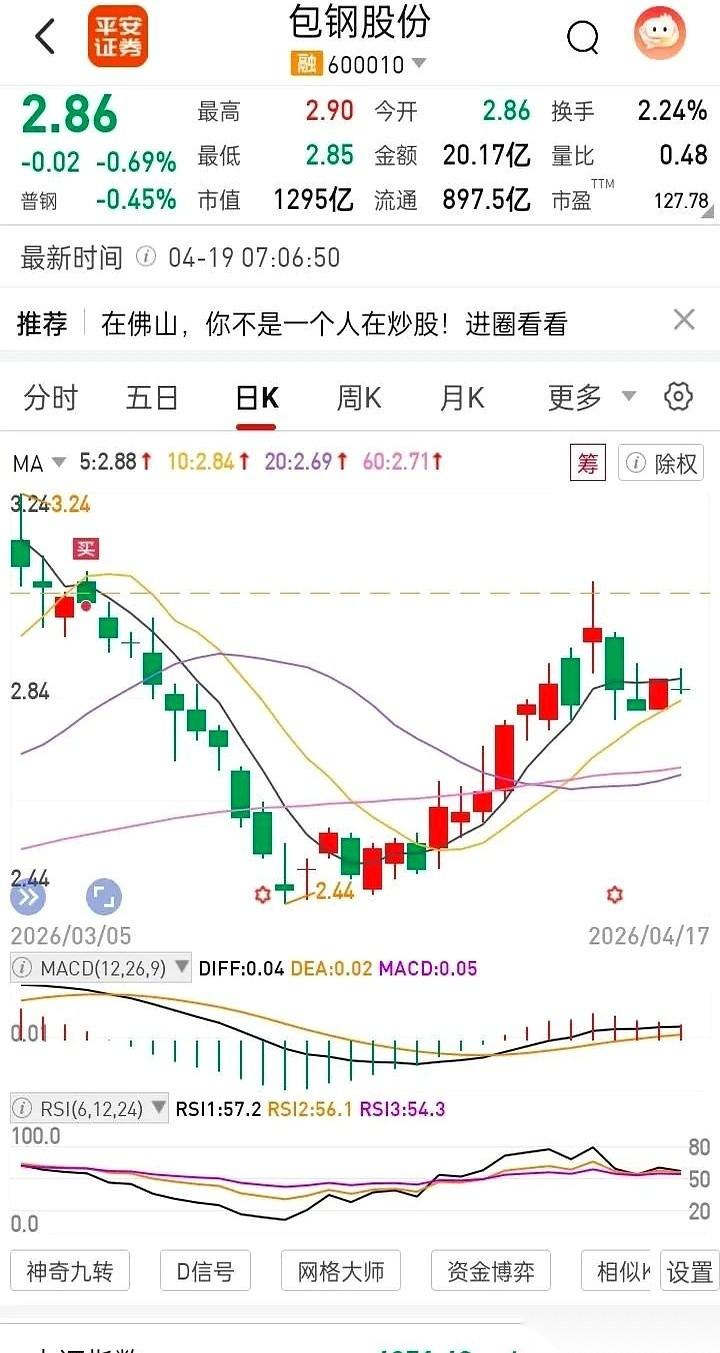The height and width of the screenshot is (1353, 720).
Task: Switch to the 分时 intraday tab
Action: tap(50, 397)
